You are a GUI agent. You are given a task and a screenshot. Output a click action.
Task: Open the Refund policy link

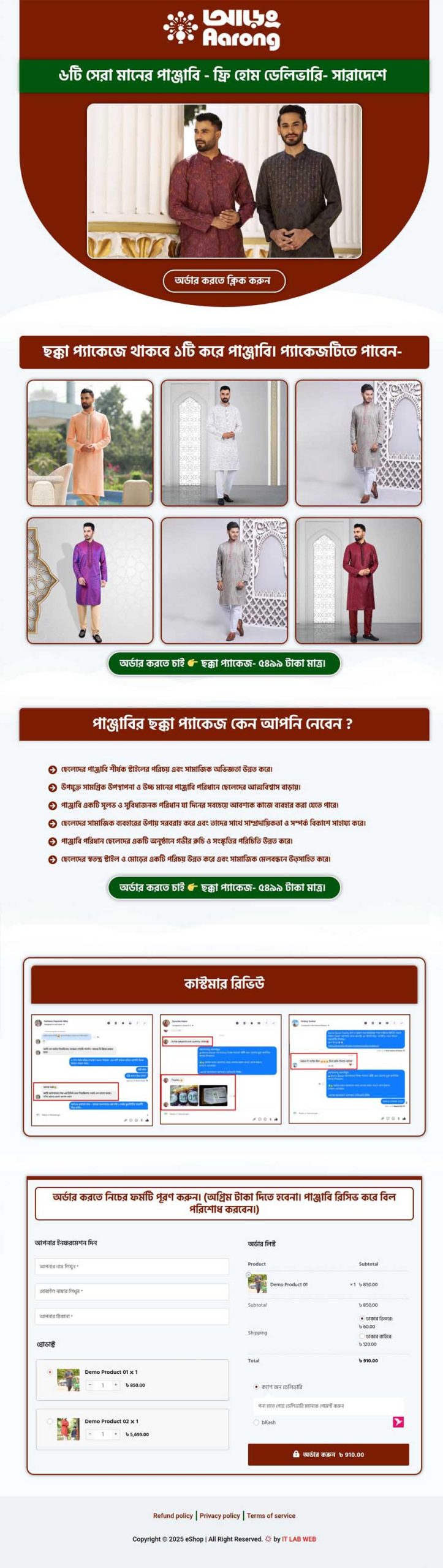173,1515
